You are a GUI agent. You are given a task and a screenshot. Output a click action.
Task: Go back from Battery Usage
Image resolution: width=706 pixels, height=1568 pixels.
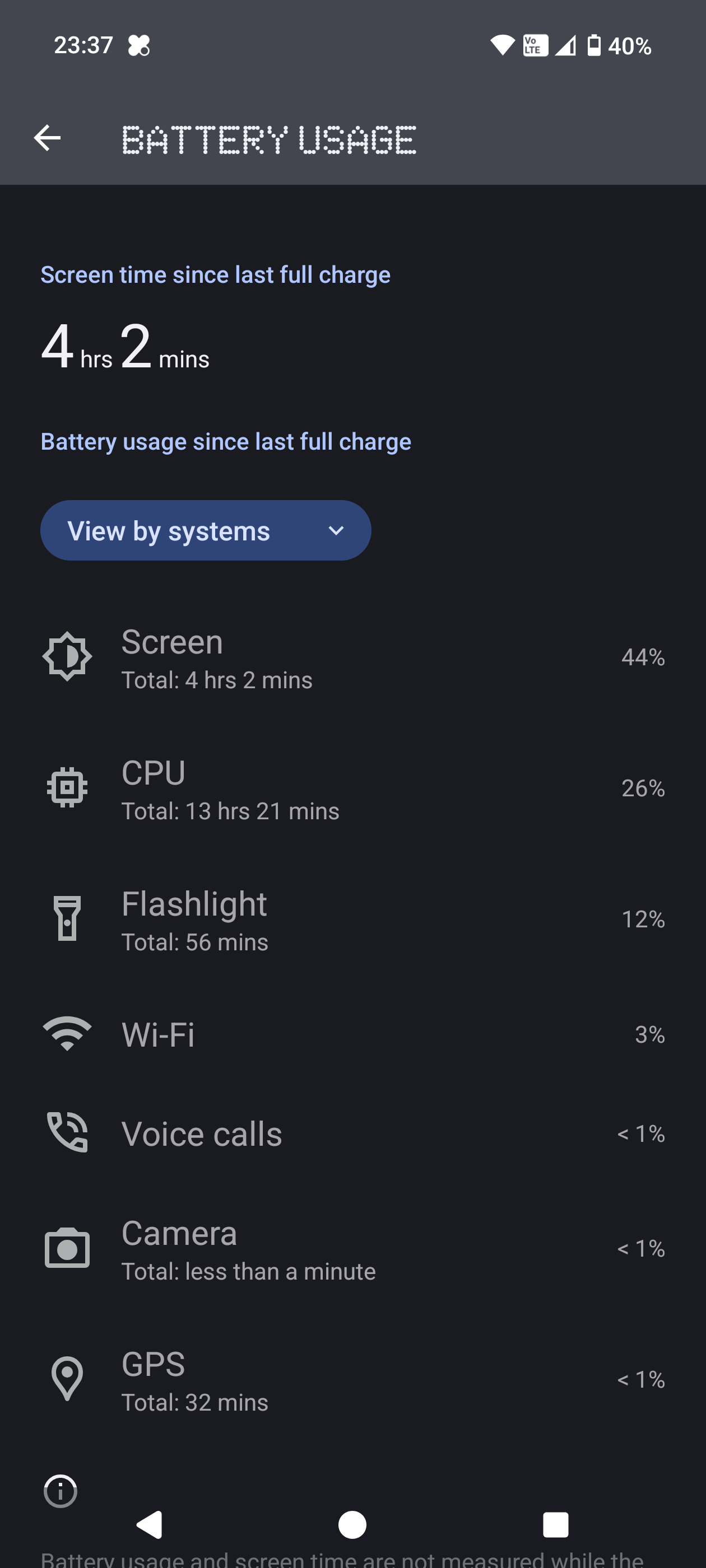coord(47,138)
